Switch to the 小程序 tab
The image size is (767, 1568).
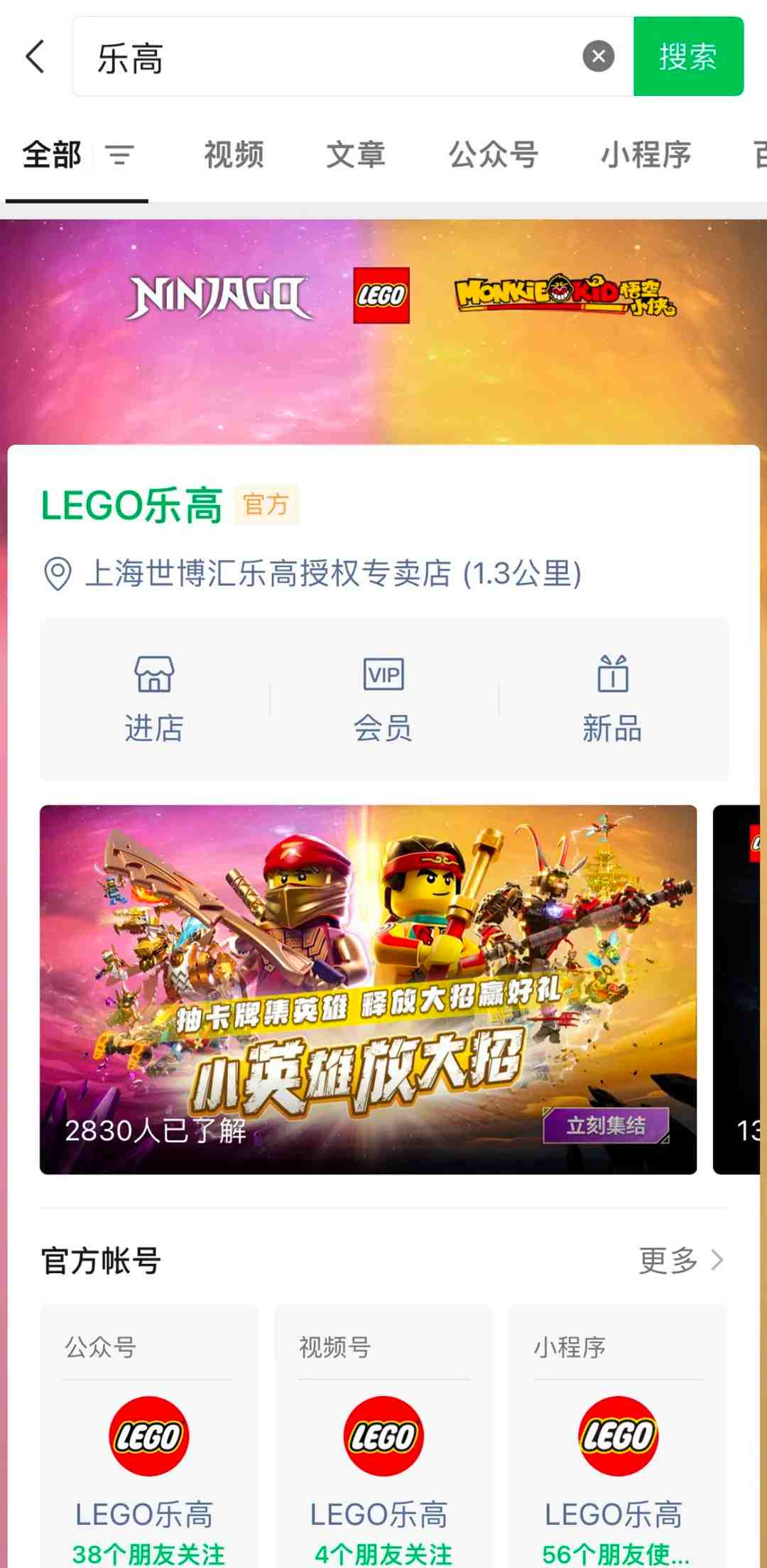click(x=646, y=155)
